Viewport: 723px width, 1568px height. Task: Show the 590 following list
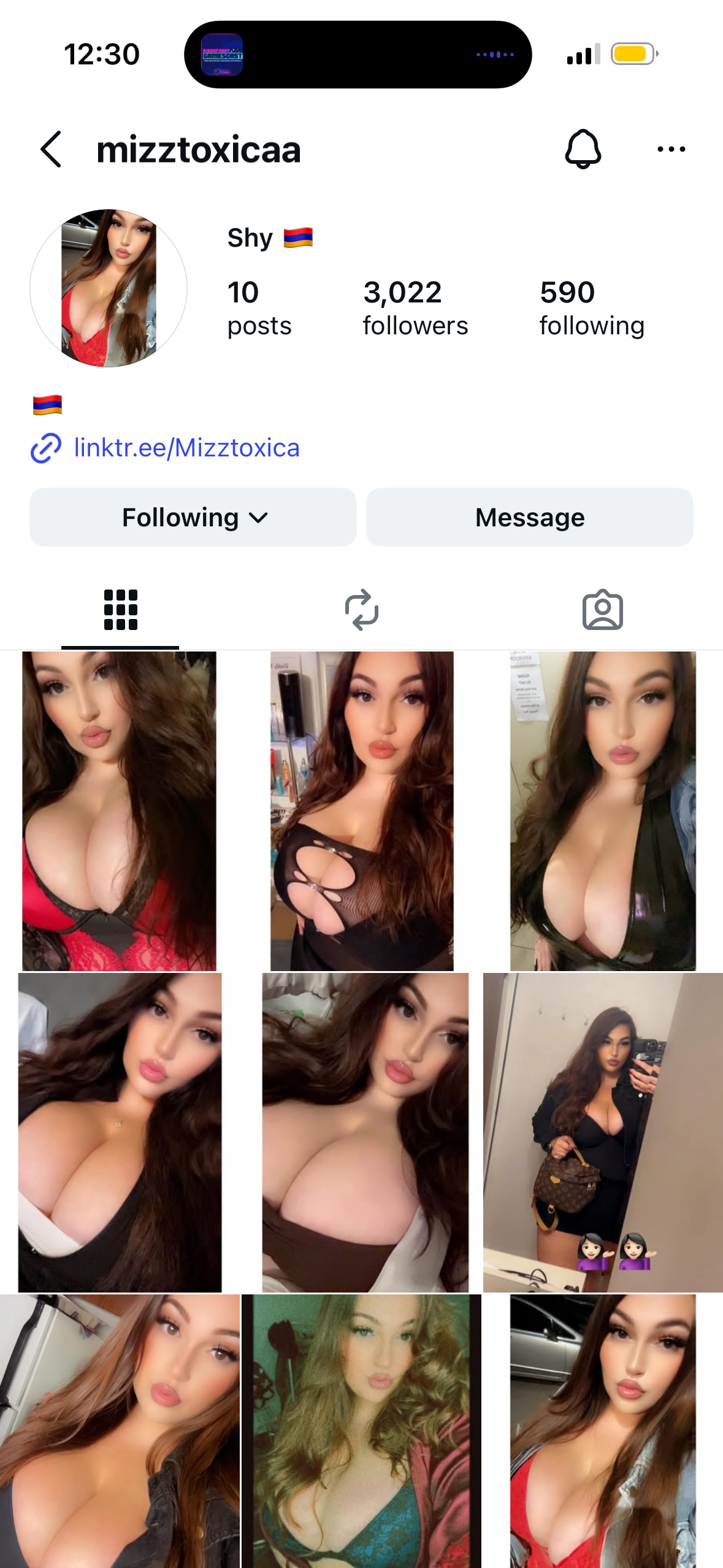592,308
